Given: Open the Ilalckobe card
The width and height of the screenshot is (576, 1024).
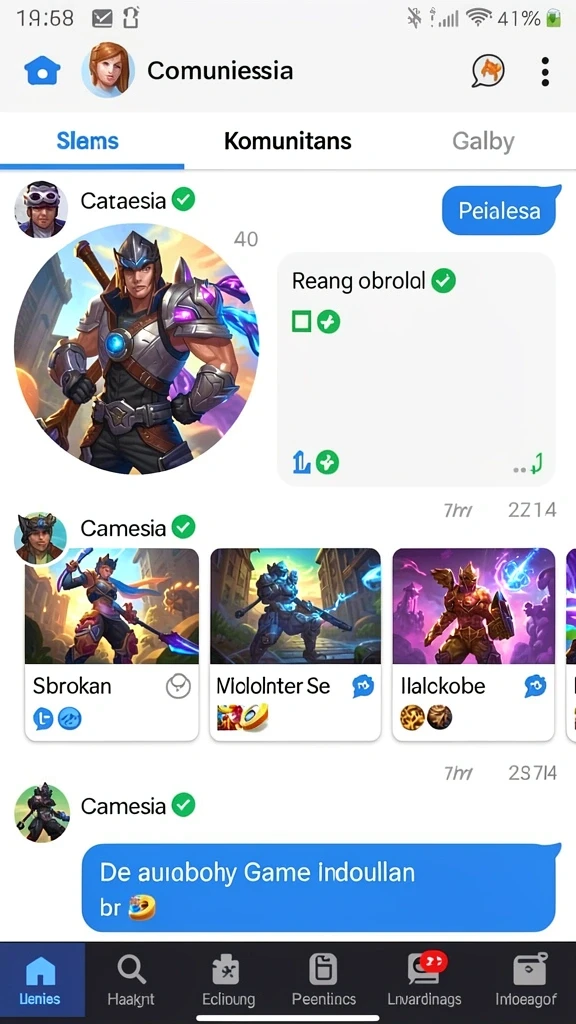Looking at the screenshot, I should click(473, 644).
